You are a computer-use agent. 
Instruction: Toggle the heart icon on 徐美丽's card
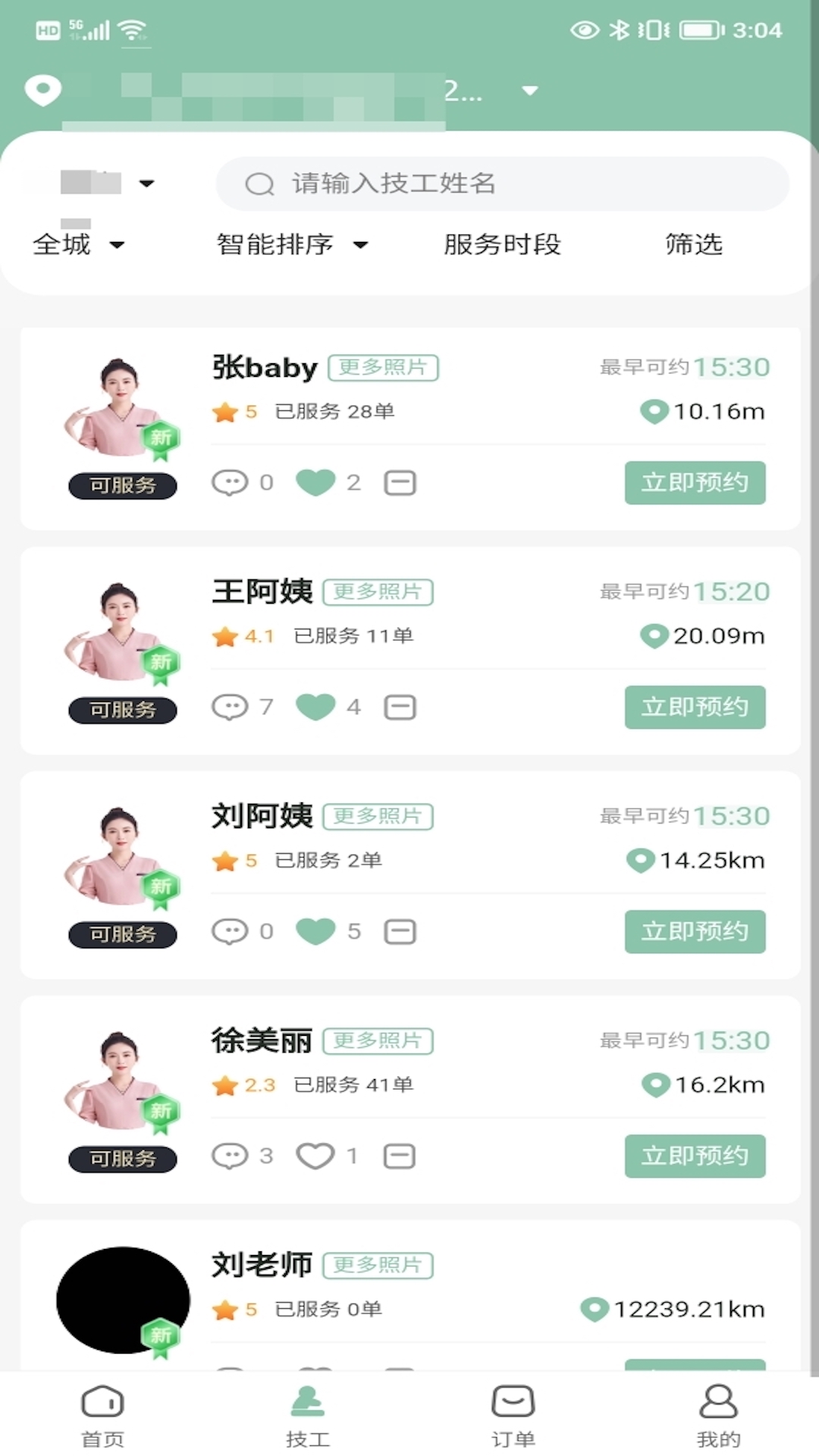pos(315,1156)
